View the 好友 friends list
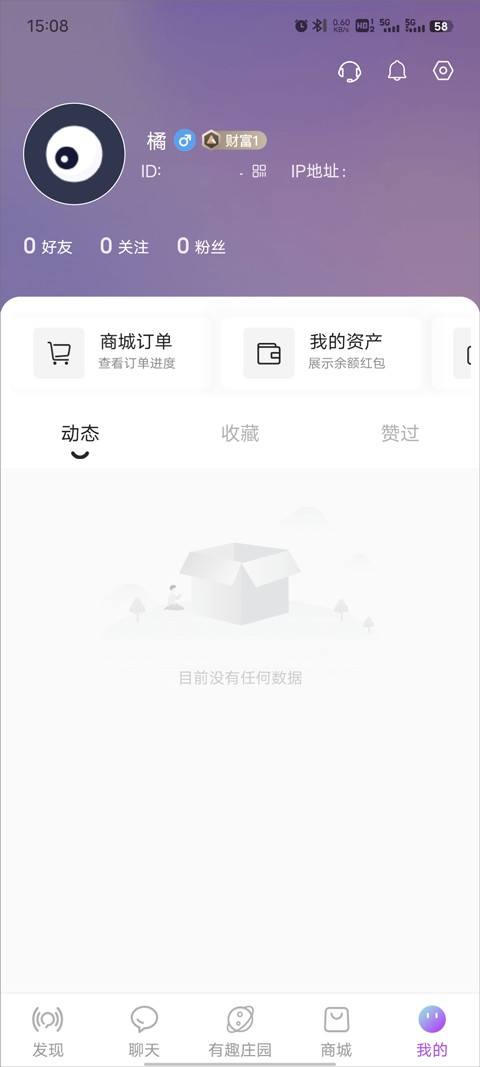The height and width of the screenshot is (1067, 480). tap(48, 246)
